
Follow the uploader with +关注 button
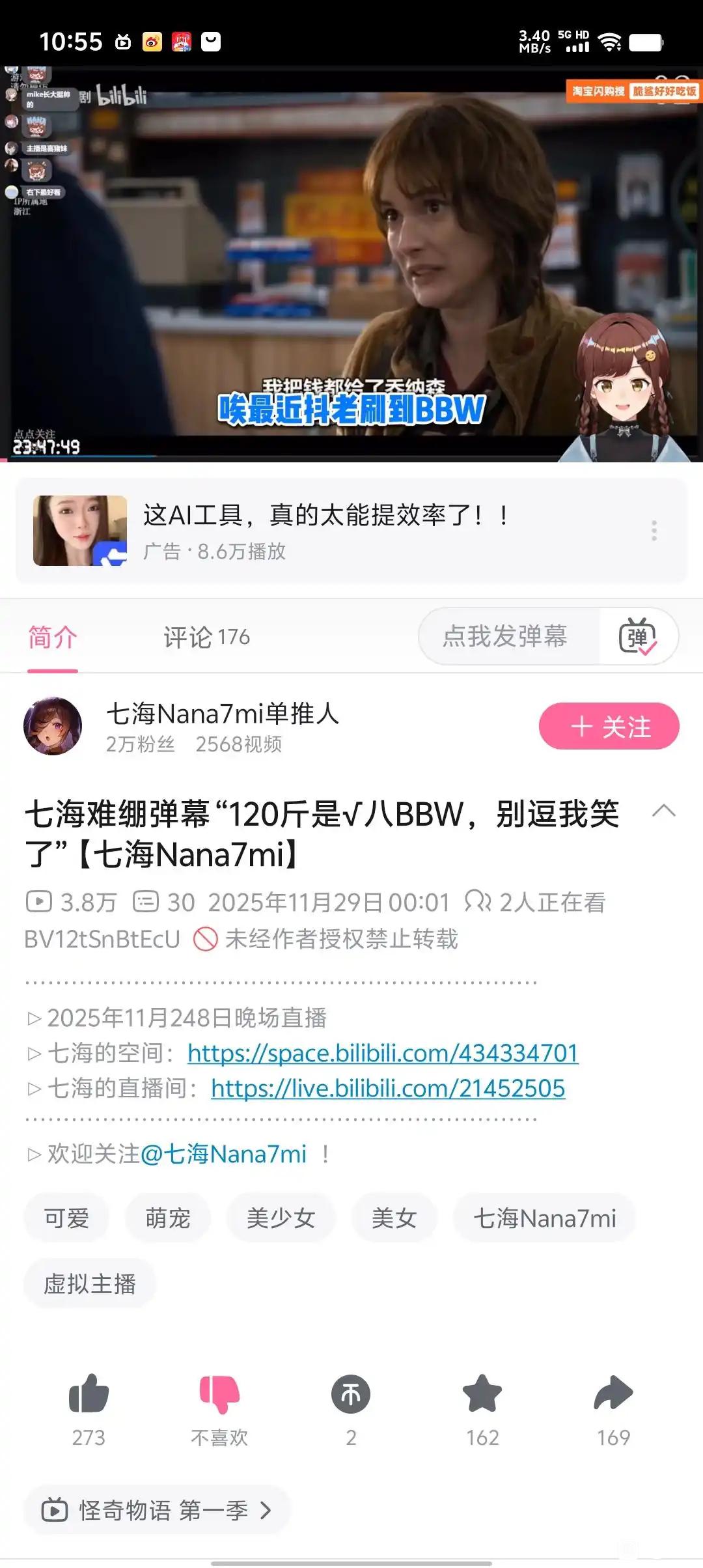(609, 726)
